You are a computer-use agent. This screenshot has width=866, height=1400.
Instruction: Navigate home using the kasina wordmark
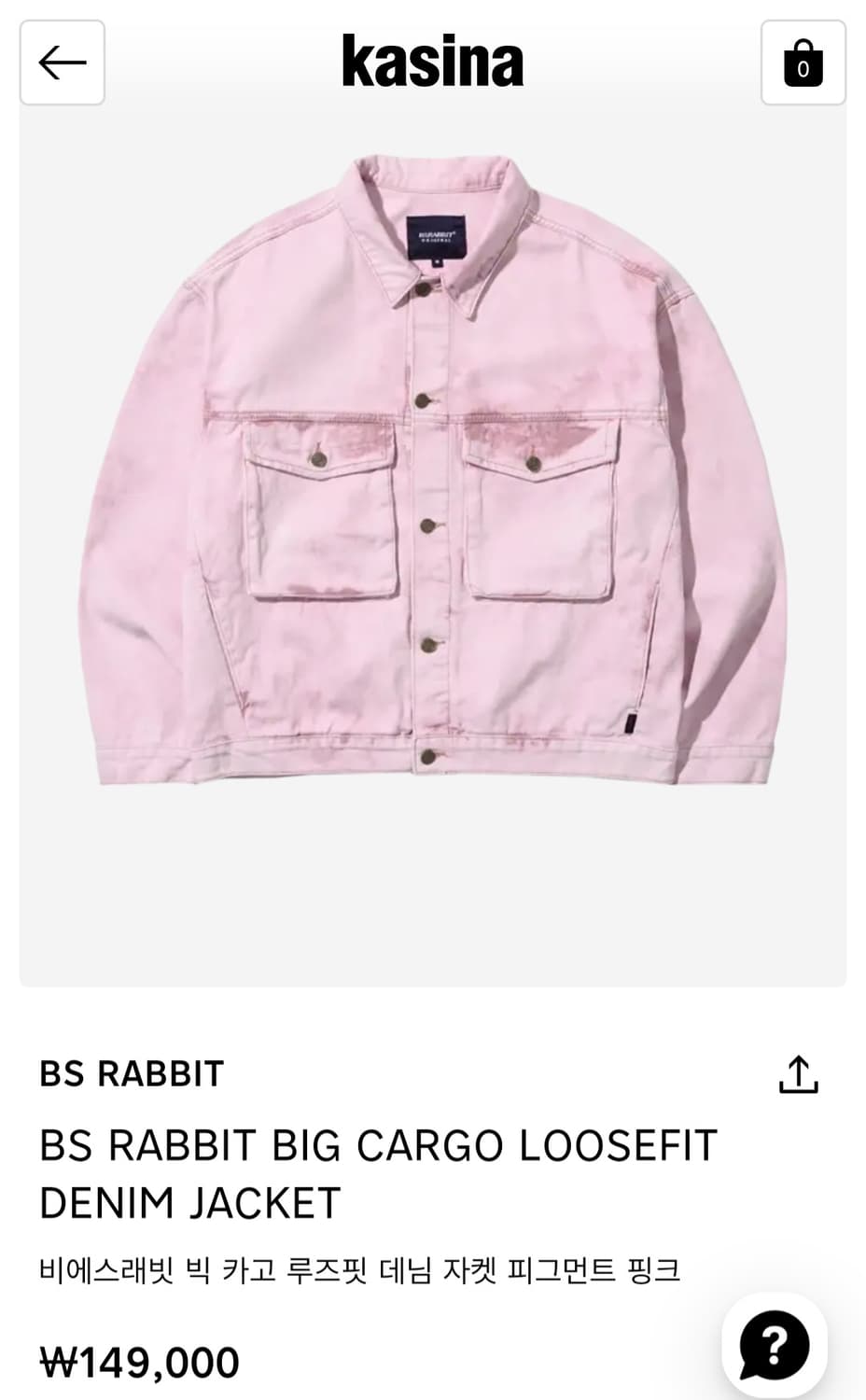(x=433, y=62)
